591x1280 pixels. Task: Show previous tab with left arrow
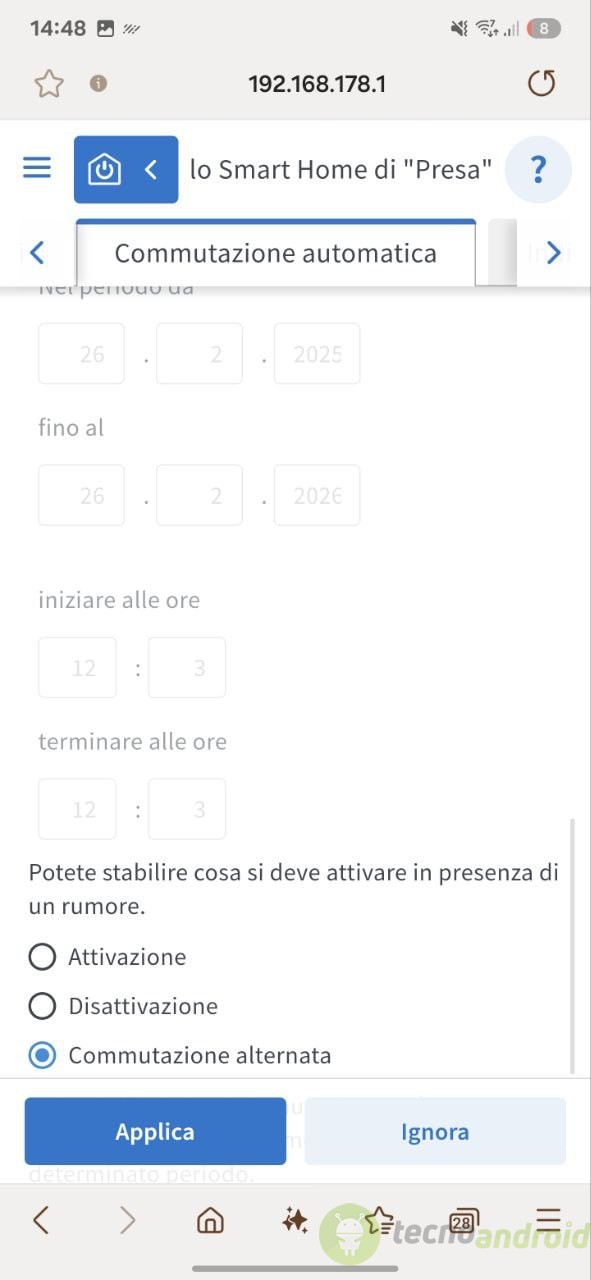click(x=37, y=252)
